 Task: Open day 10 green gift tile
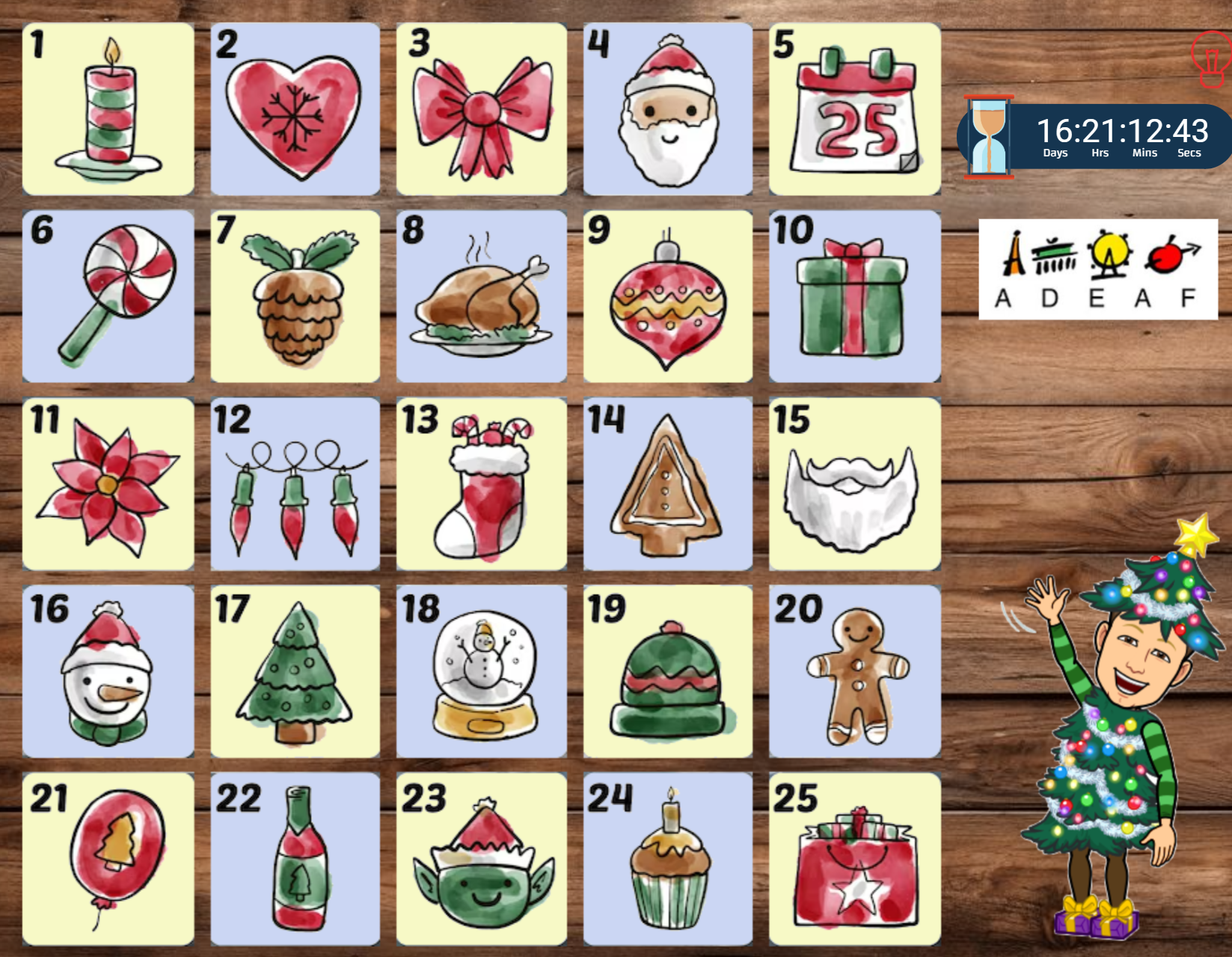pyautogui.click(x=854, y=296)
